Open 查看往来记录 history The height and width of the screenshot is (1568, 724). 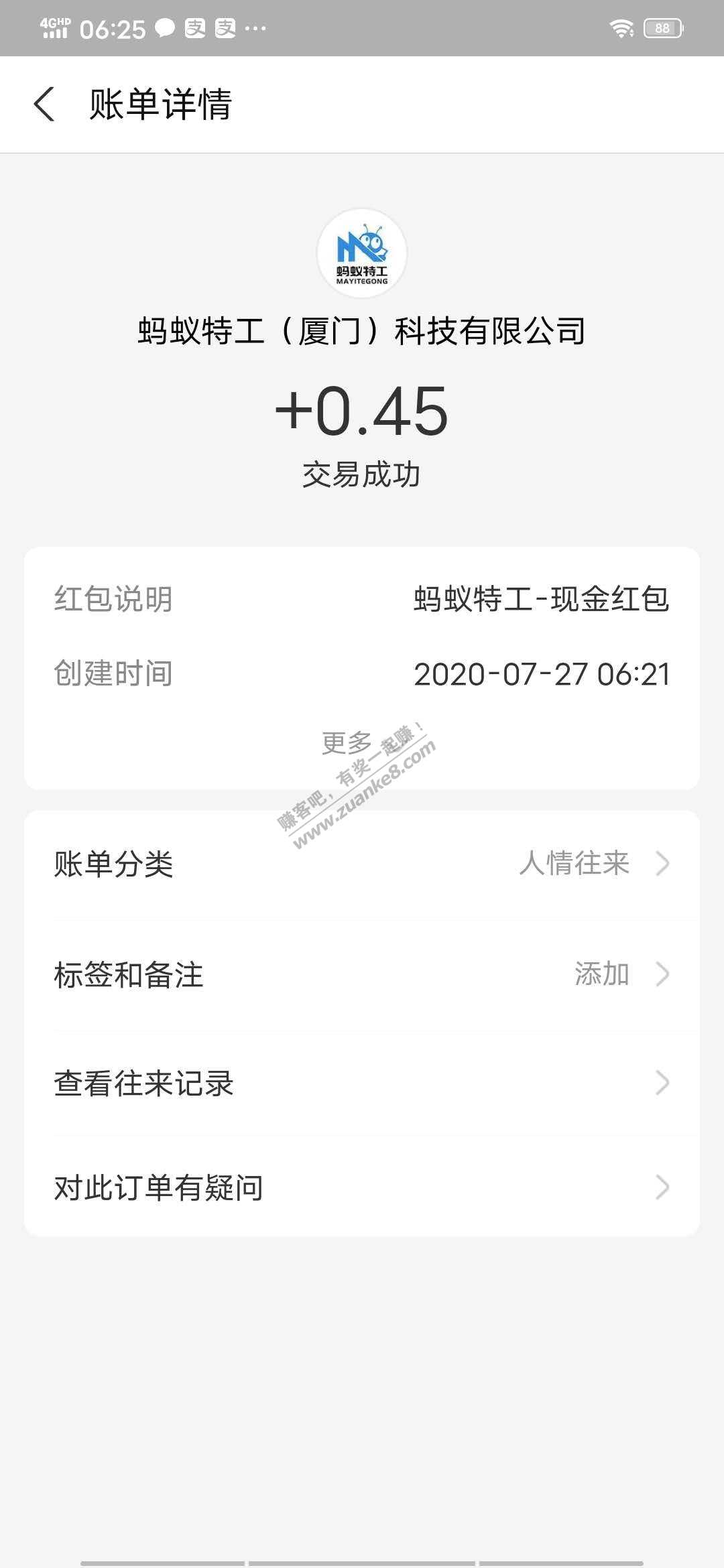click(362, 1083)
